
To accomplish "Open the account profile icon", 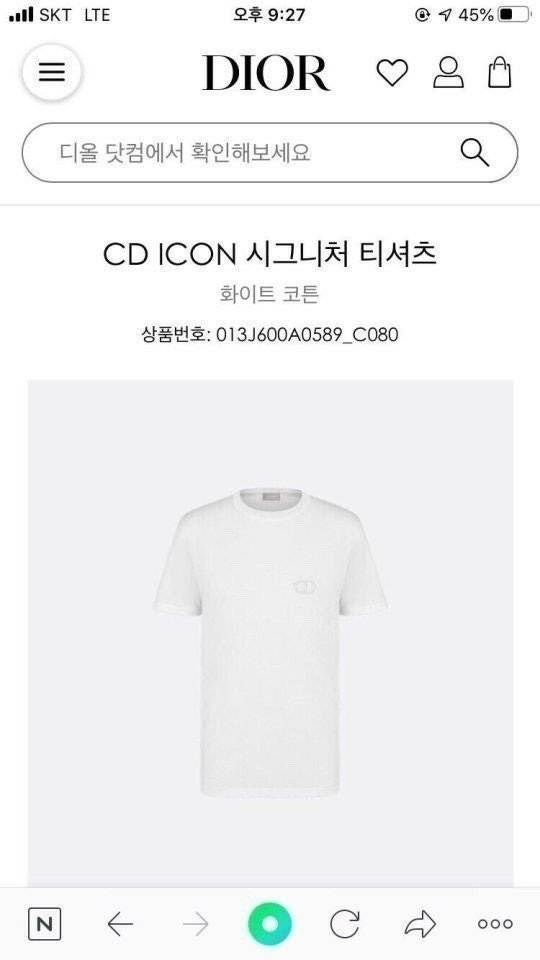I will pyautogui.click(x=448, y=72).
